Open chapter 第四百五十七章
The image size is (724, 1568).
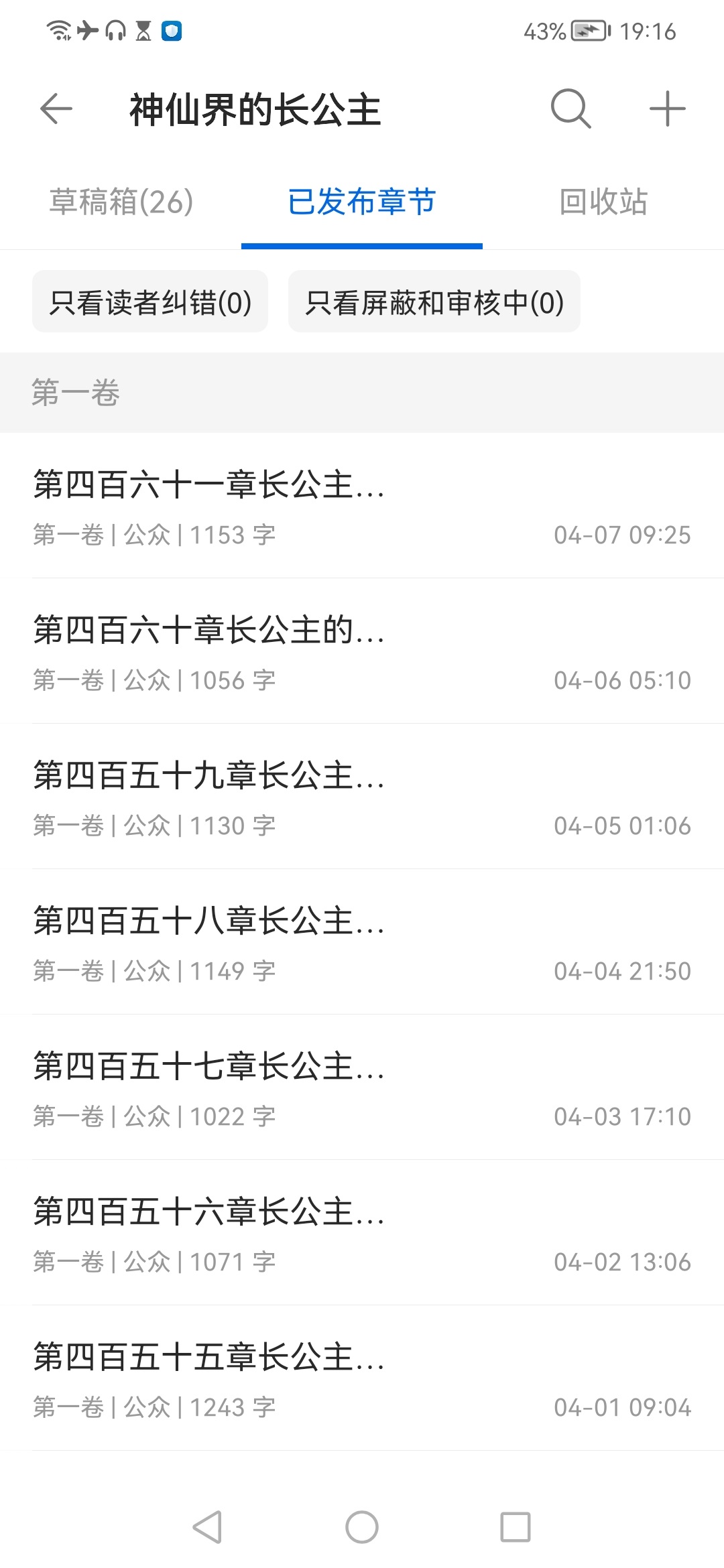(x=362, y=1088)
